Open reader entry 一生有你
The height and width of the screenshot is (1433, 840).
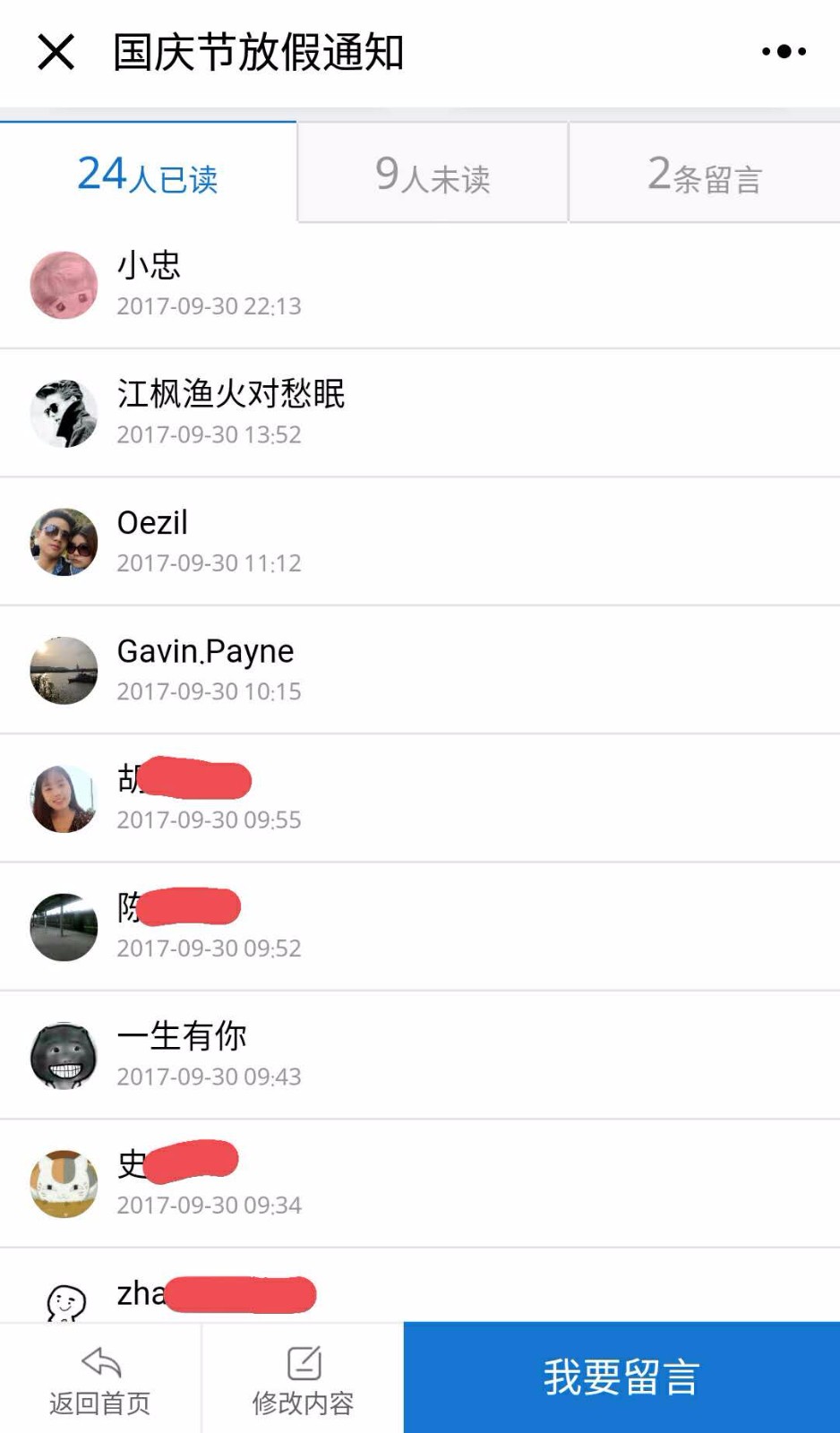(420, 1055)
